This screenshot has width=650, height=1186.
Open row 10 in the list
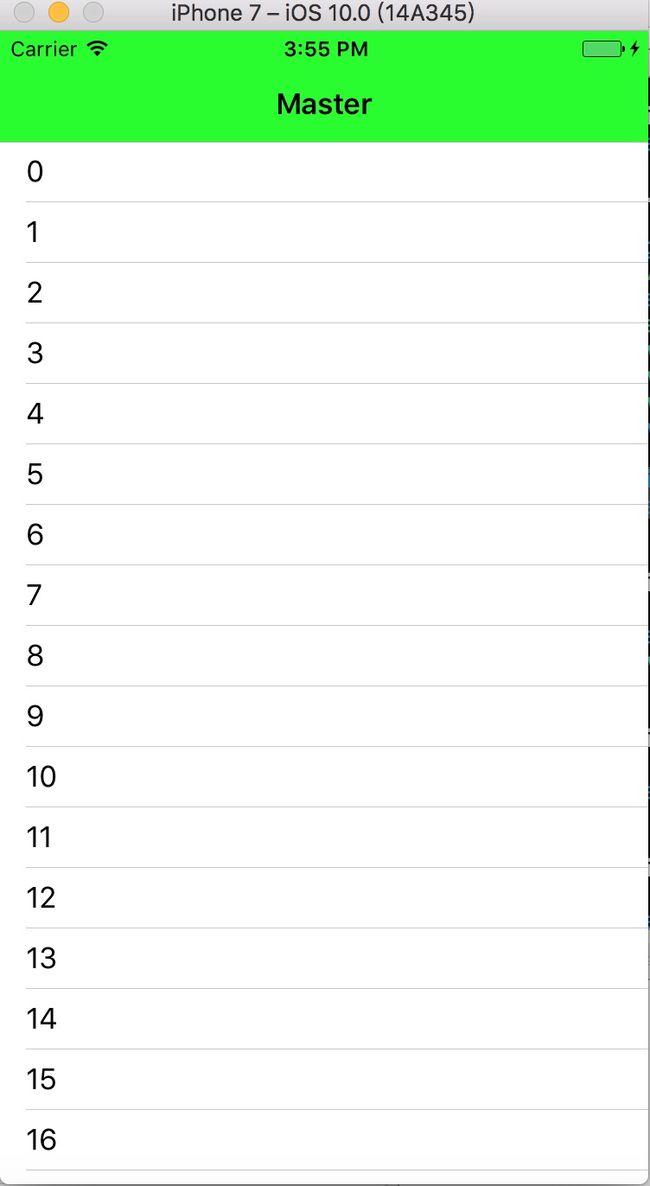[x=324, y=777]
